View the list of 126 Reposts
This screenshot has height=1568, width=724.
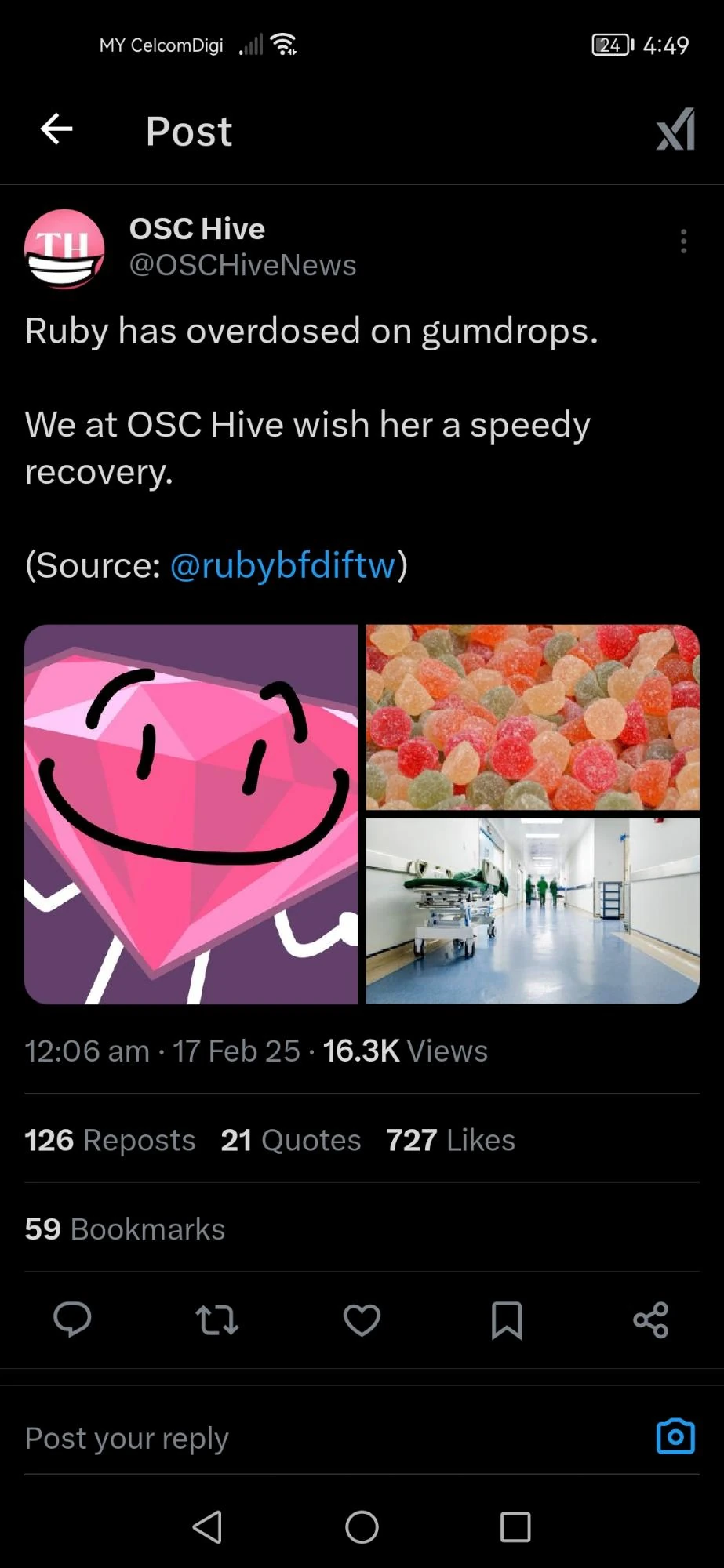(110, 1140)
